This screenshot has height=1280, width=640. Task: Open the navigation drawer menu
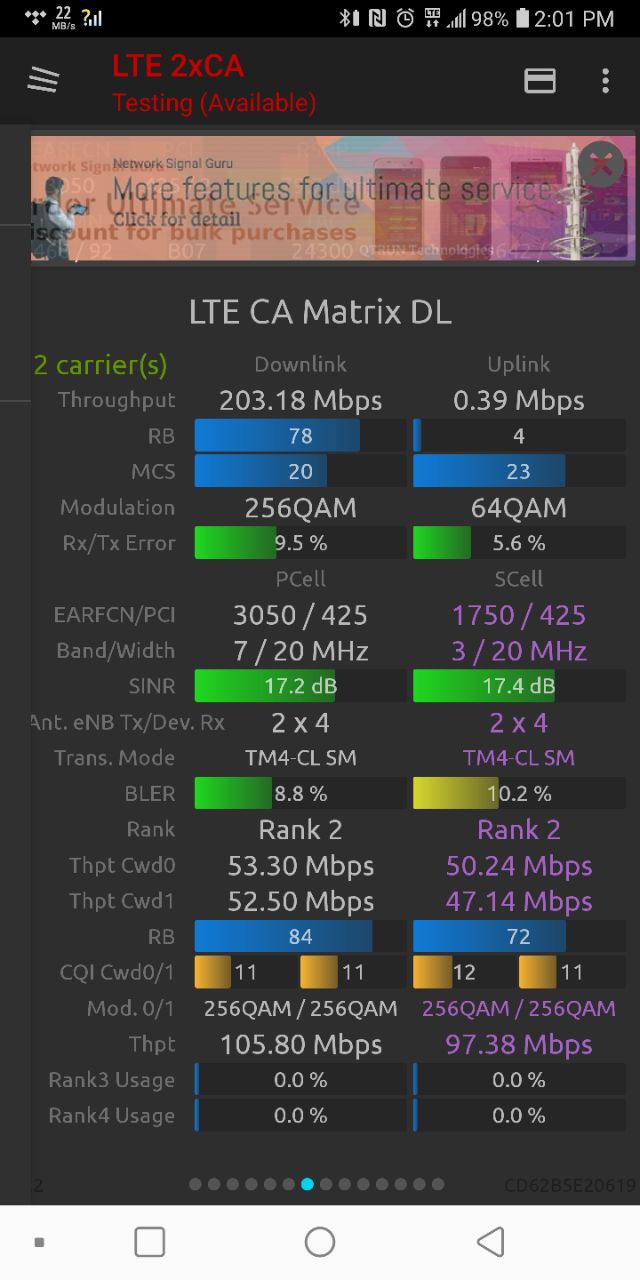pos(43,80)
